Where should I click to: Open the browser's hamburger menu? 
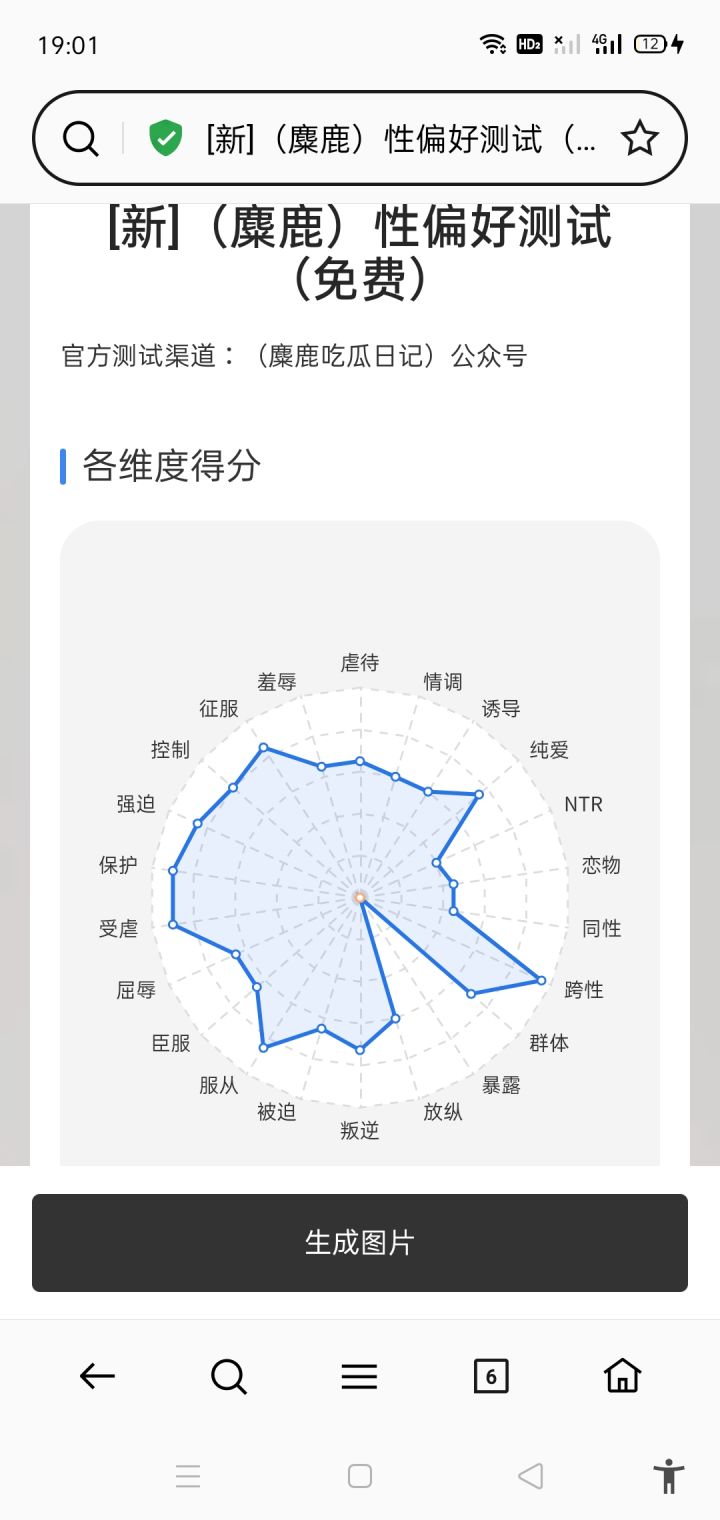[360, 1377]
